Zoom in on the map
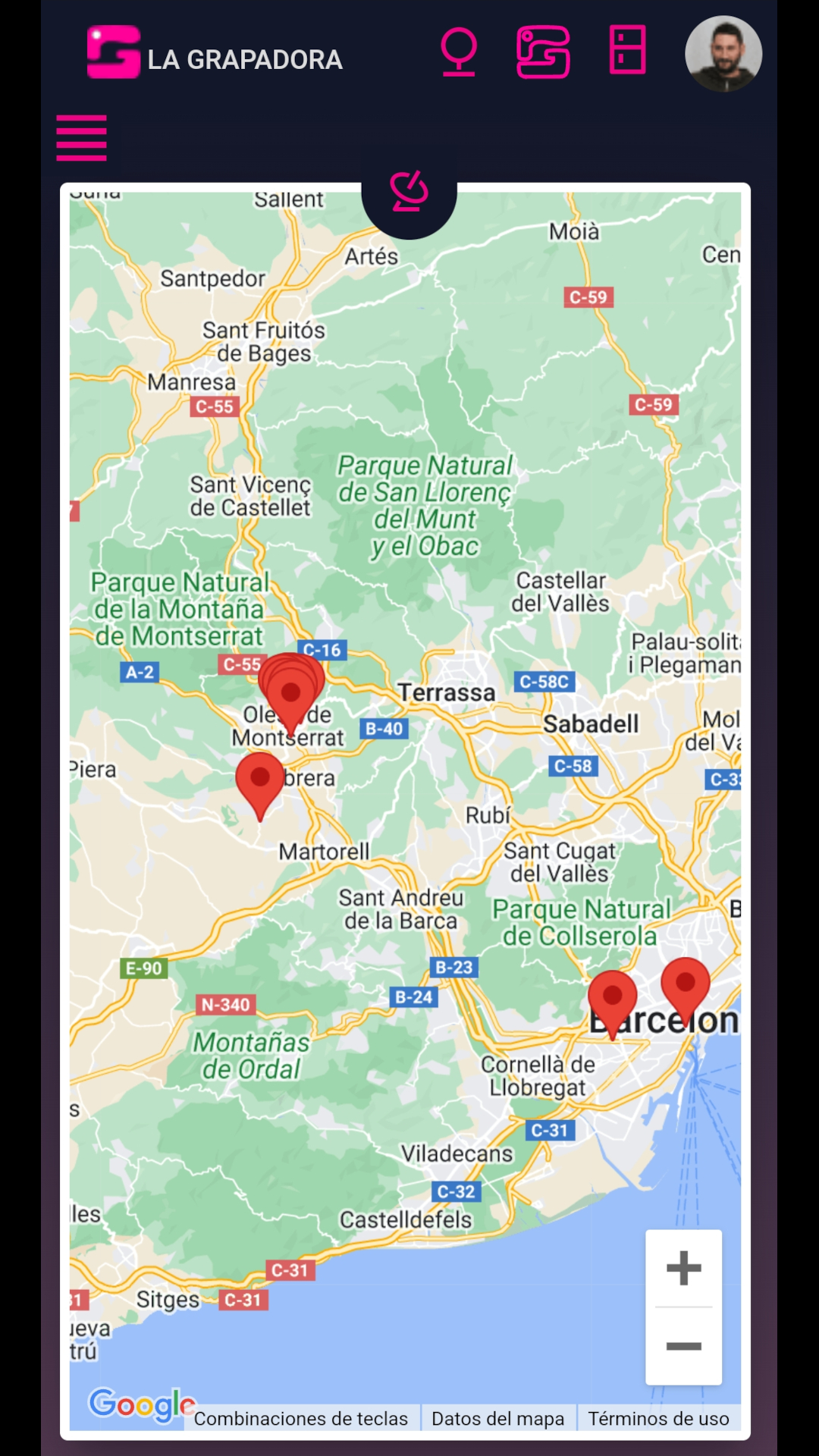Screen dimensions: 819x1456 tap(683, 1268)
